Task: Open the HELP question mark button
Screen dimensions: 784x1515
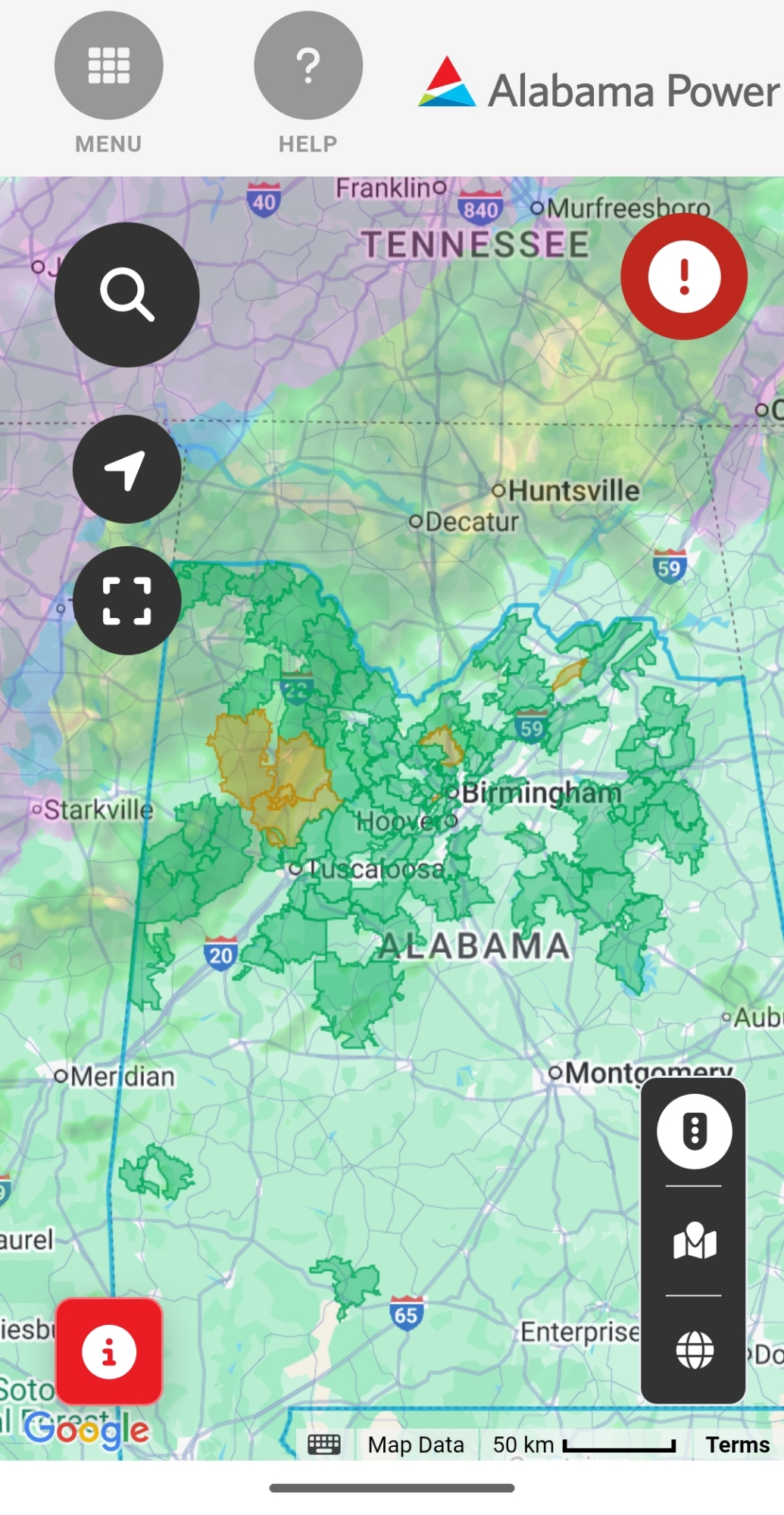Action: [x=308, y=66]
